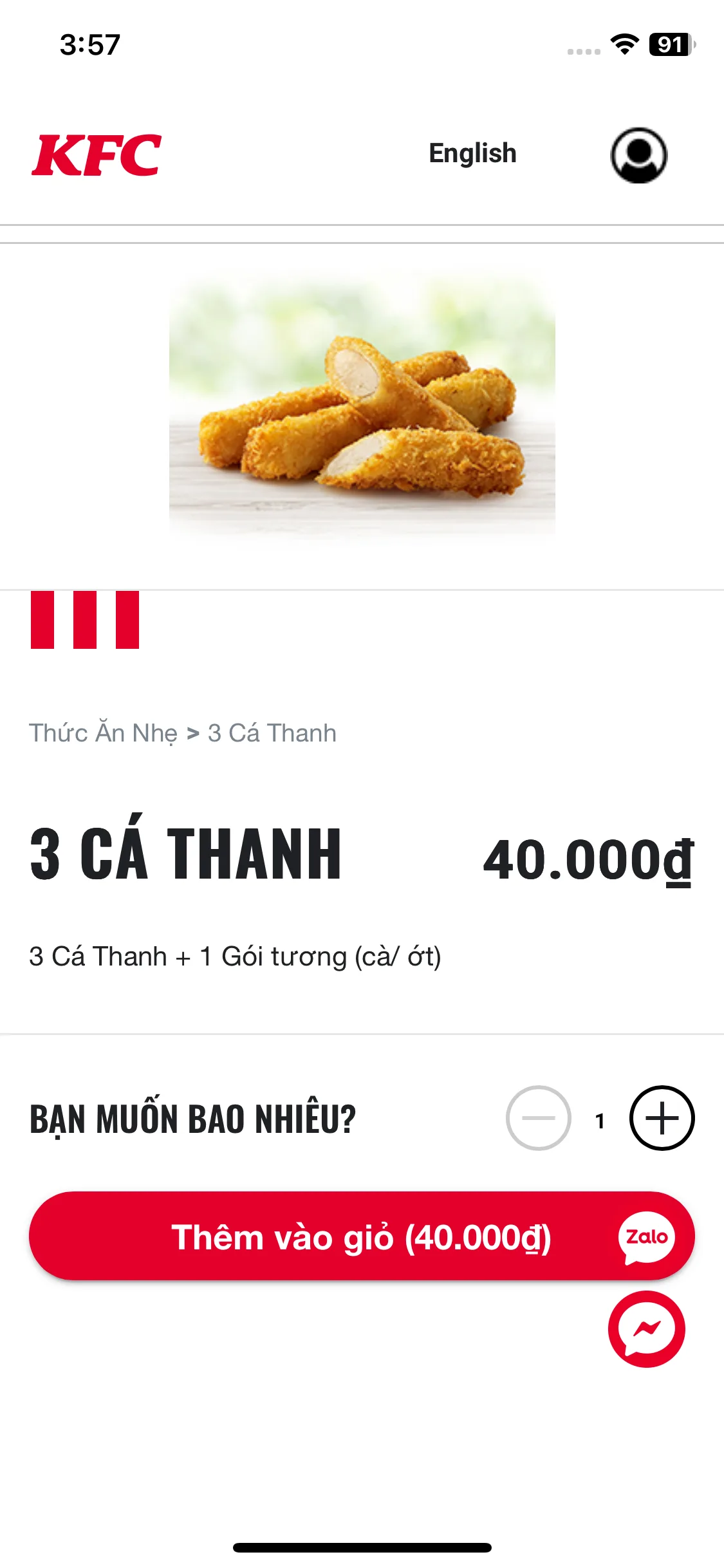The height and width of the screenshot is (1568, 724).
Task: Increase quantity with the plus button
Action: click(x=662, y=1118)
